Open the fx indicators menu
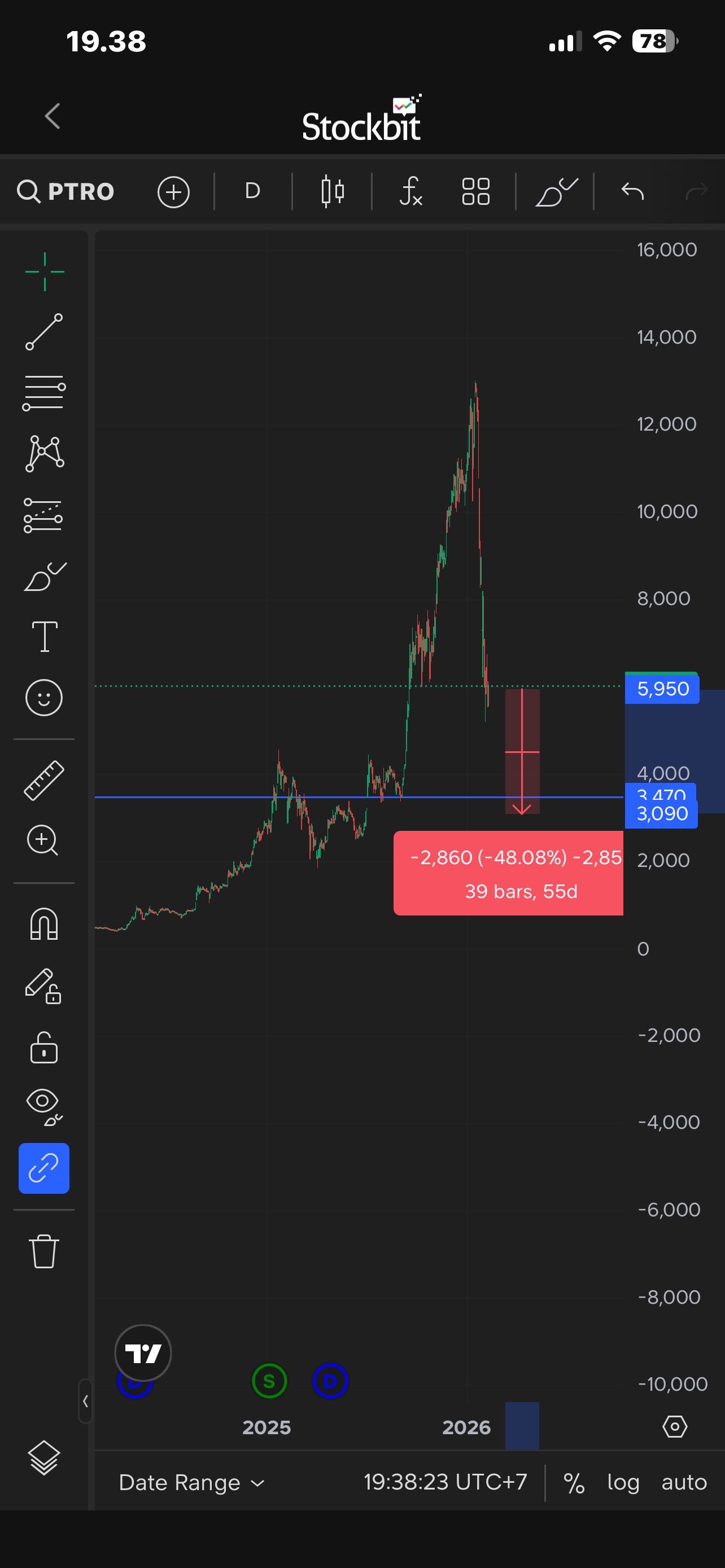The height and width of the screenshot is (1568, 725). (411, 191)
